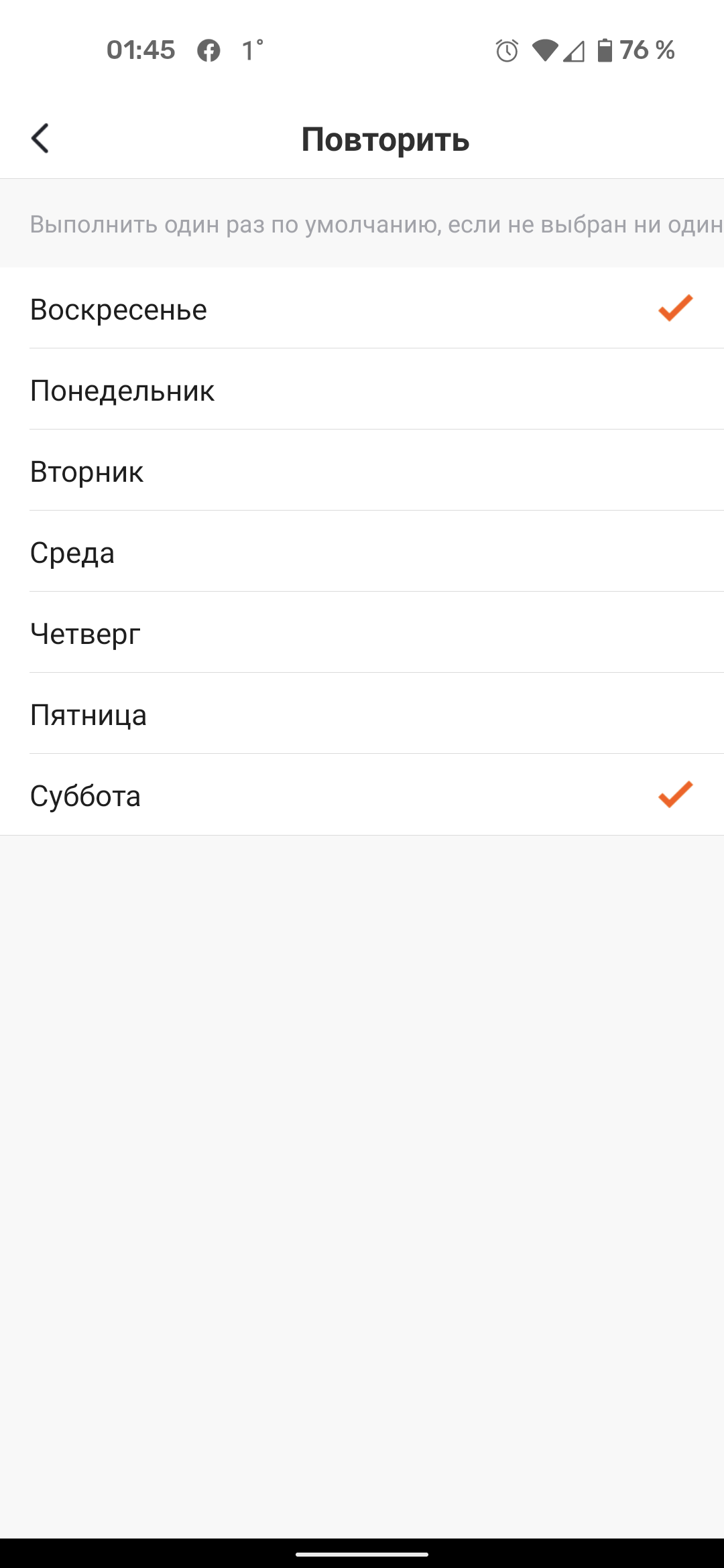Deselect Суббота from the repeat days
This screenshot has width=724, height=1568.
(x=362, y=795)
